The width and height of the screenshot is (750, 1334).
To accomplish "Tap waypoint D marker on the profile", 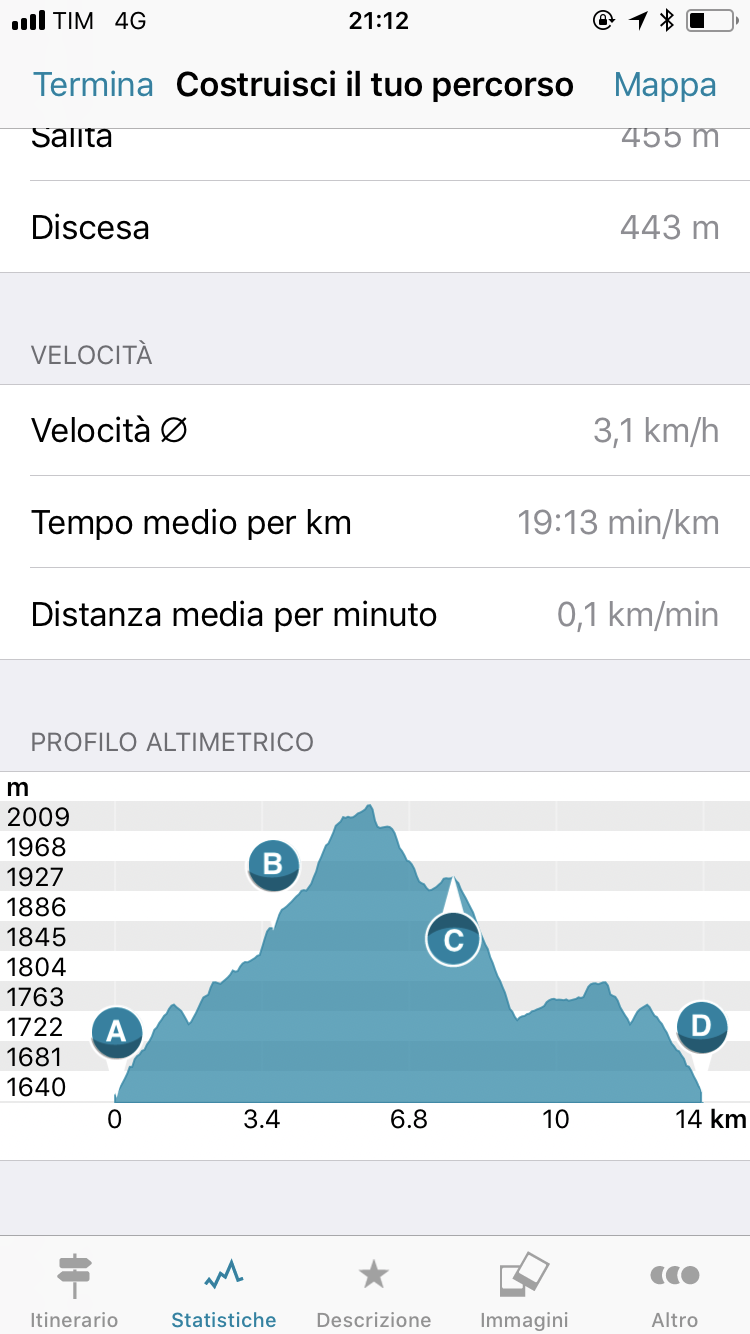I will click(x=701, y=1026).
